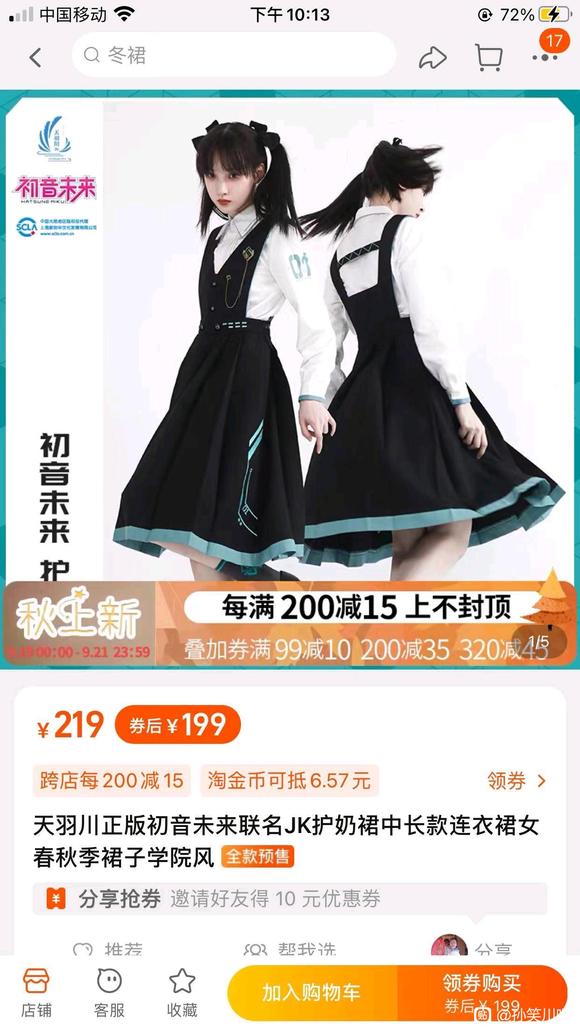The image size is (580, 1031).
Task: Tap the 冬裙 search box
Action: [x=233, y=55]
